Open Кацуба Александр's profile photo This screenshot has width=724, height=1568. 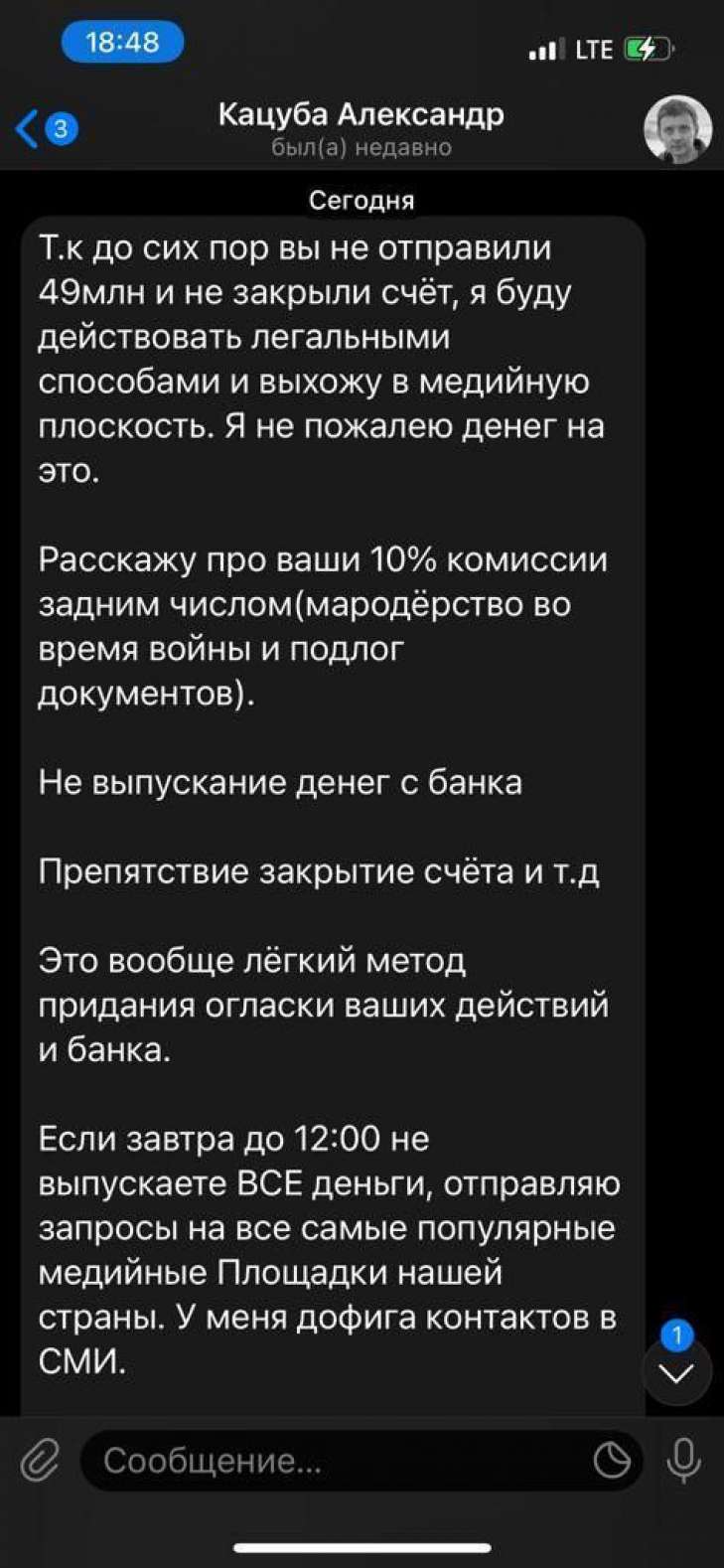tap(677, 129)
